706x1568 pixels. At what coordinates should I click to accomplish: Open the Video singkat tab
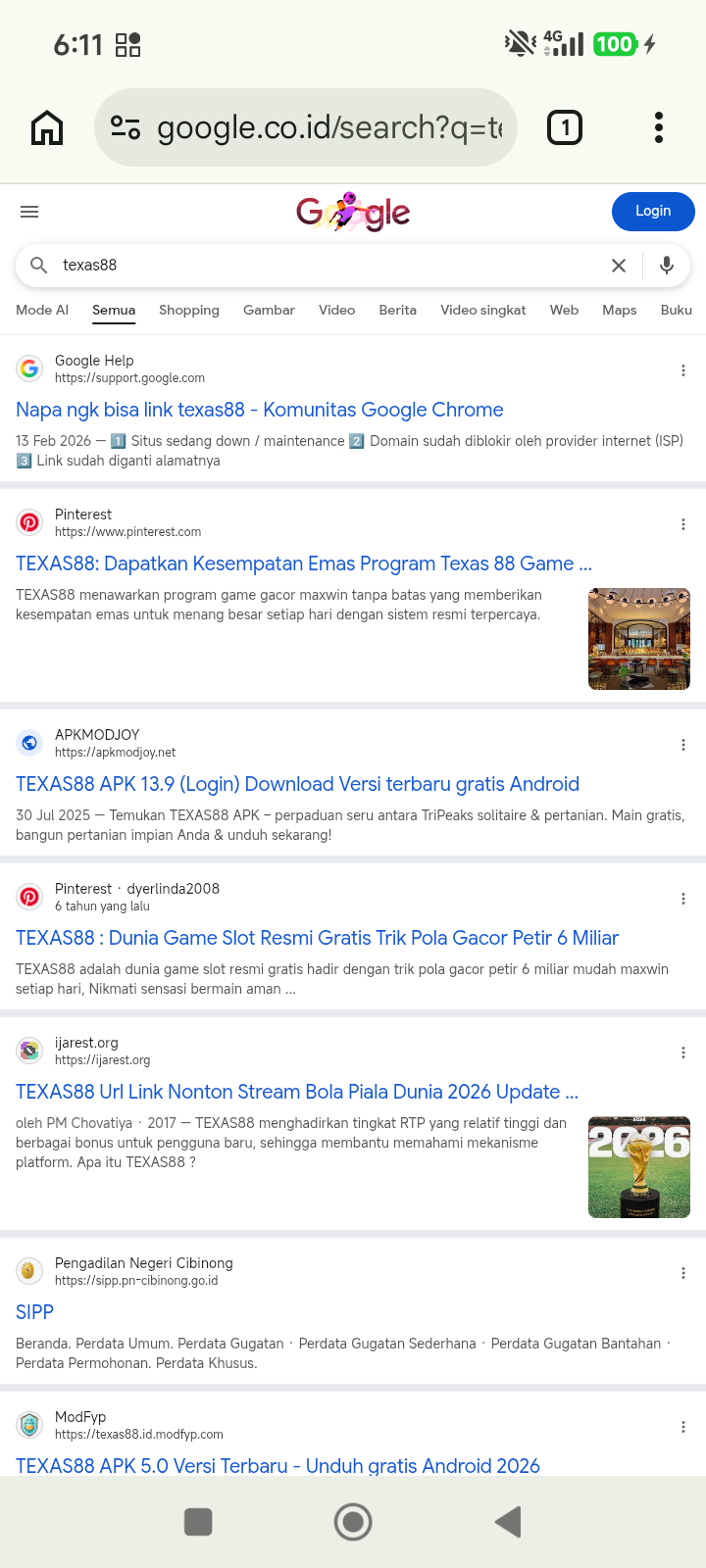coord(483,310)
